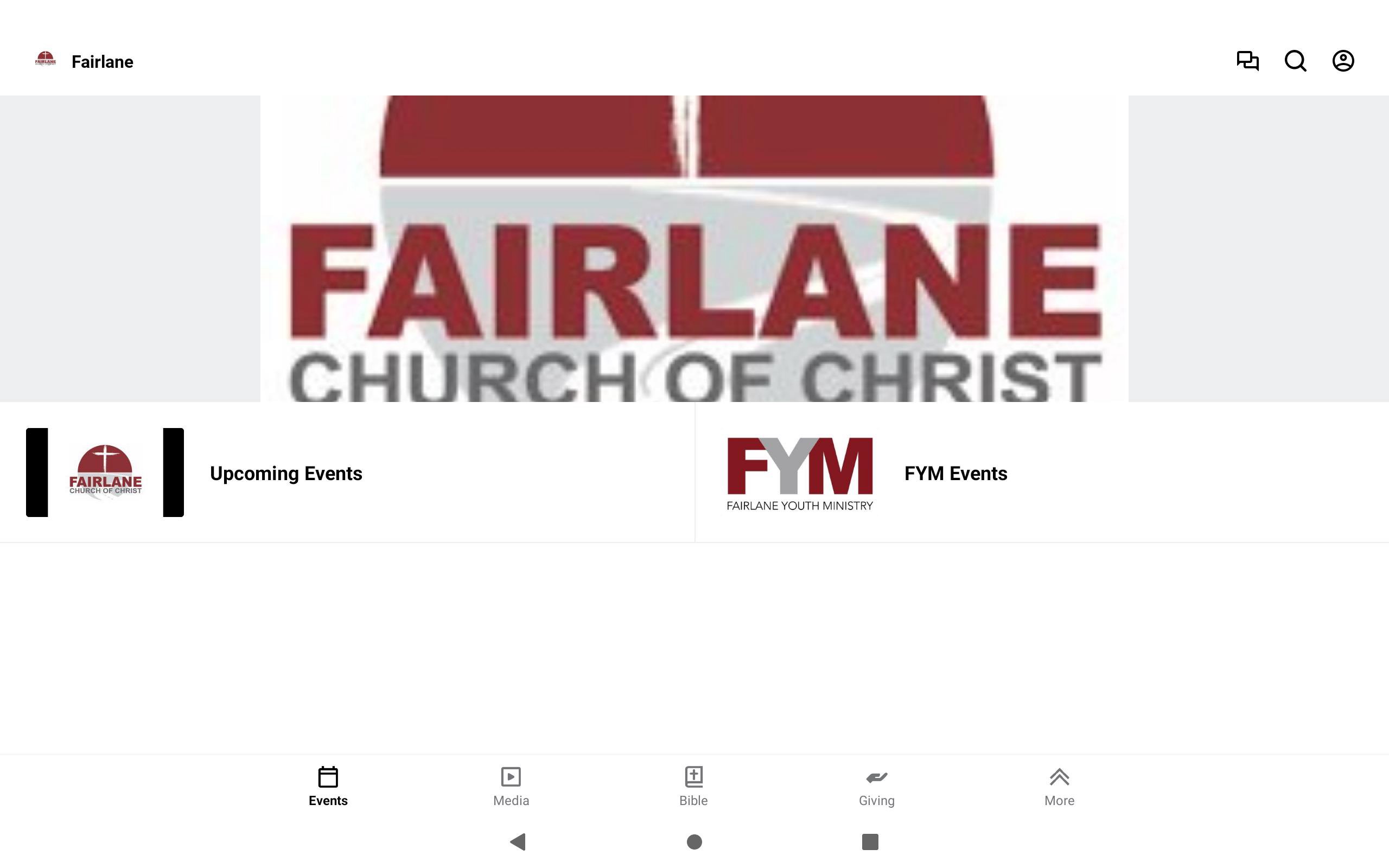Open Upcoming Events

[x=286, y=473]
